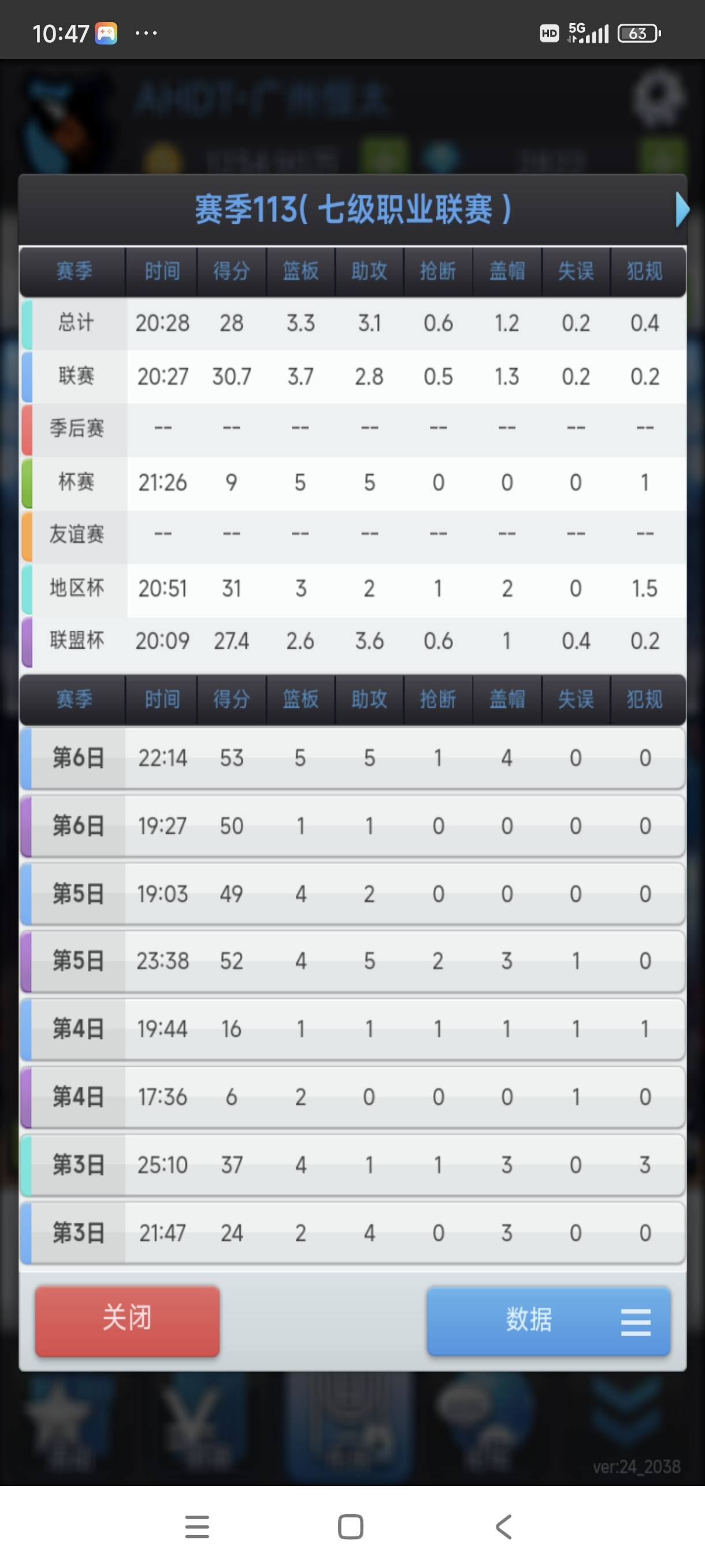The width and height of the screenshot is (705, 1568).
Task: Open the 数据 data menu button
Action: pos(548,1321)
